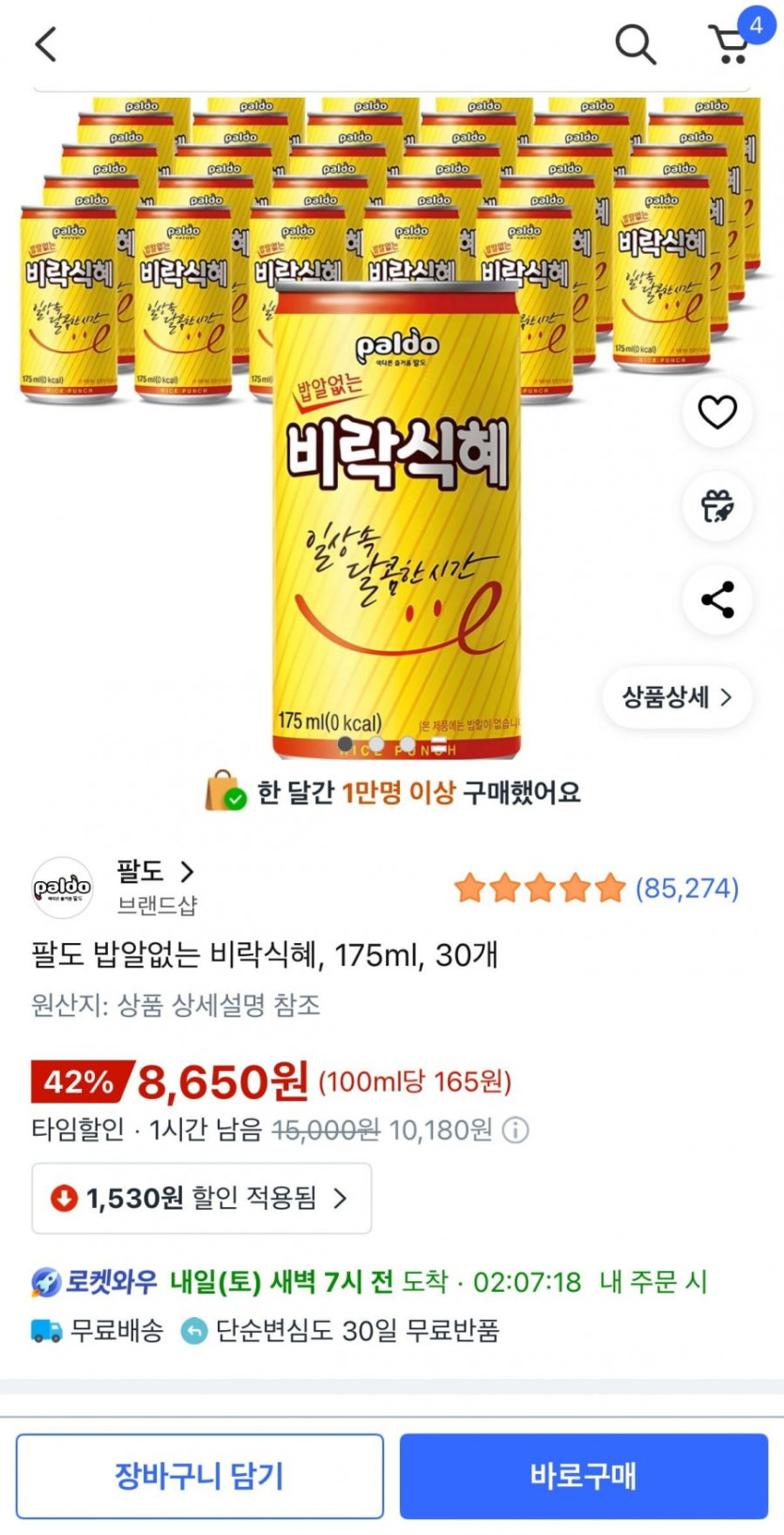Tap 장바구니 담기 to add to cart
This screenshot has height=1535, width=784.
point(199,1476)
